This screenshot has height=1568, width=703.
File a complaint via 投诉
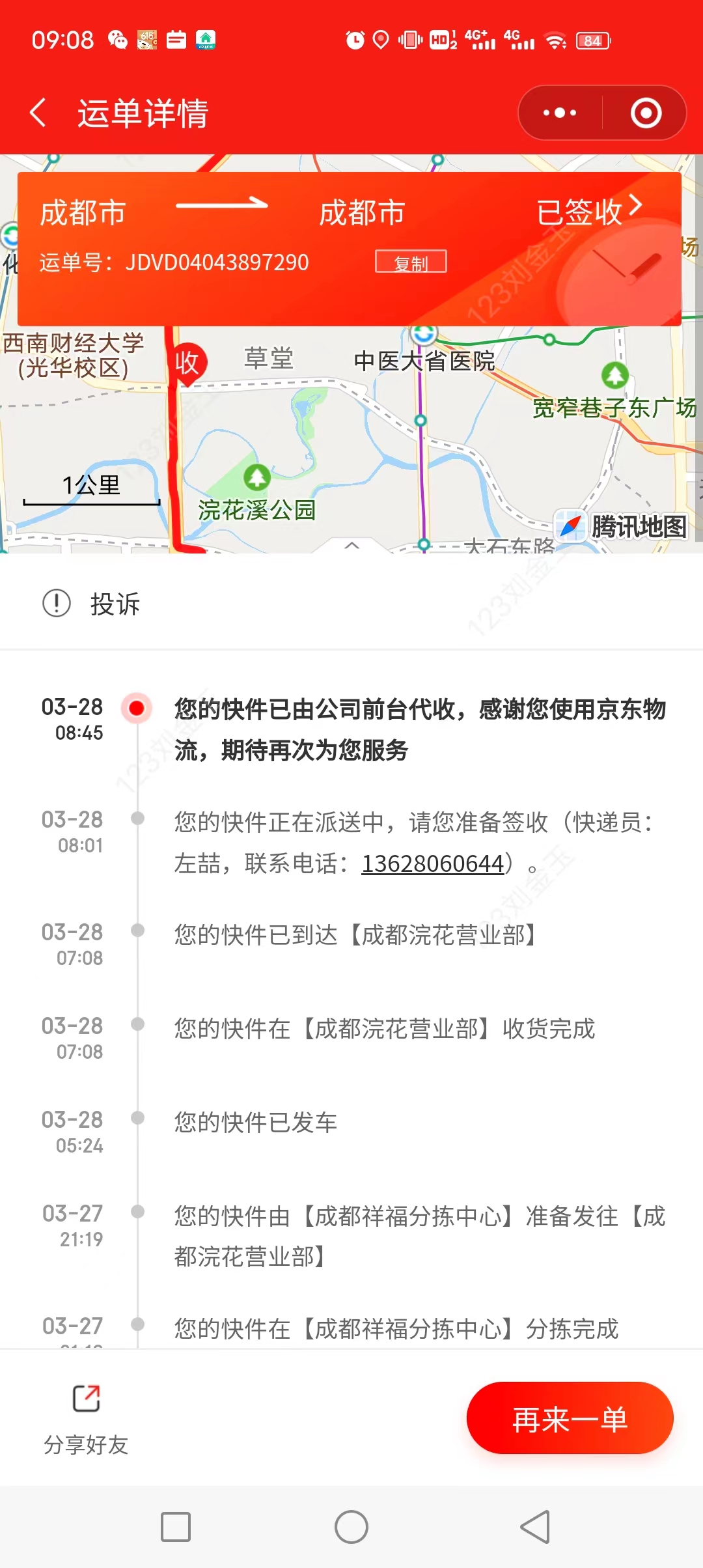coord(92,604)
